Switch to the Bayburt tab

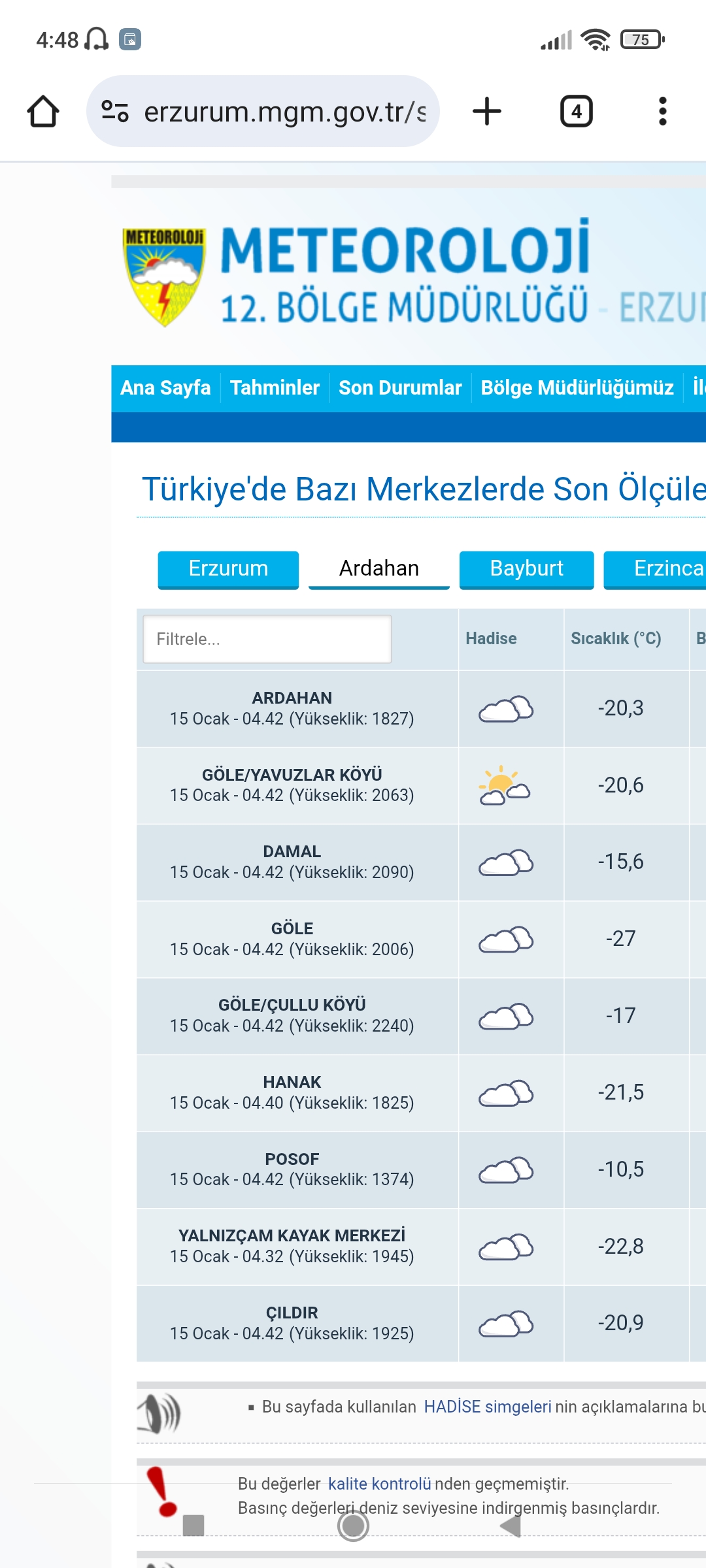pyautogui.click(x=527, y=569)
